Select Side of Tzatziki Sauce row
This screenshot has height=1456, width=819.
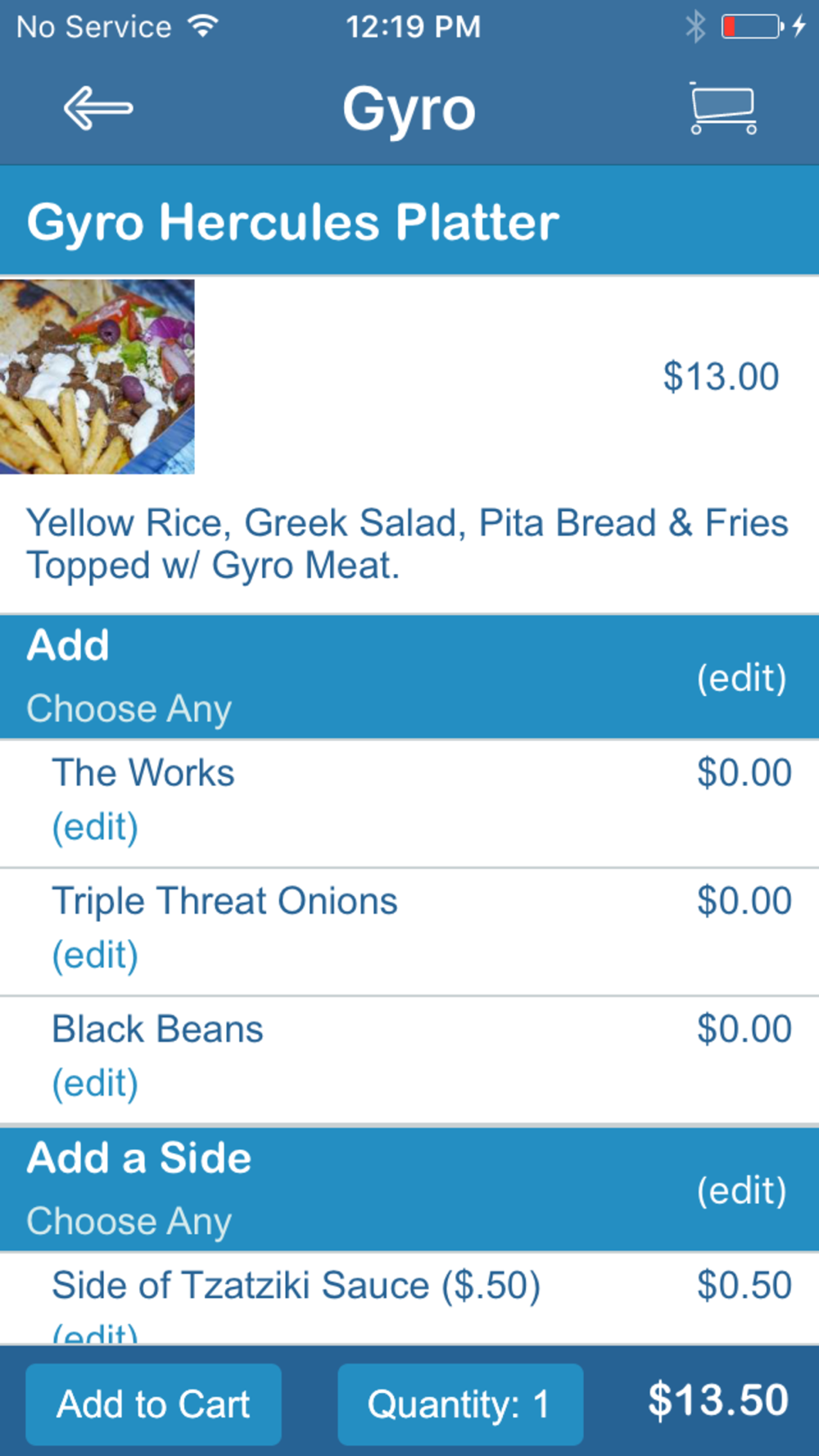pos(409,1298)
